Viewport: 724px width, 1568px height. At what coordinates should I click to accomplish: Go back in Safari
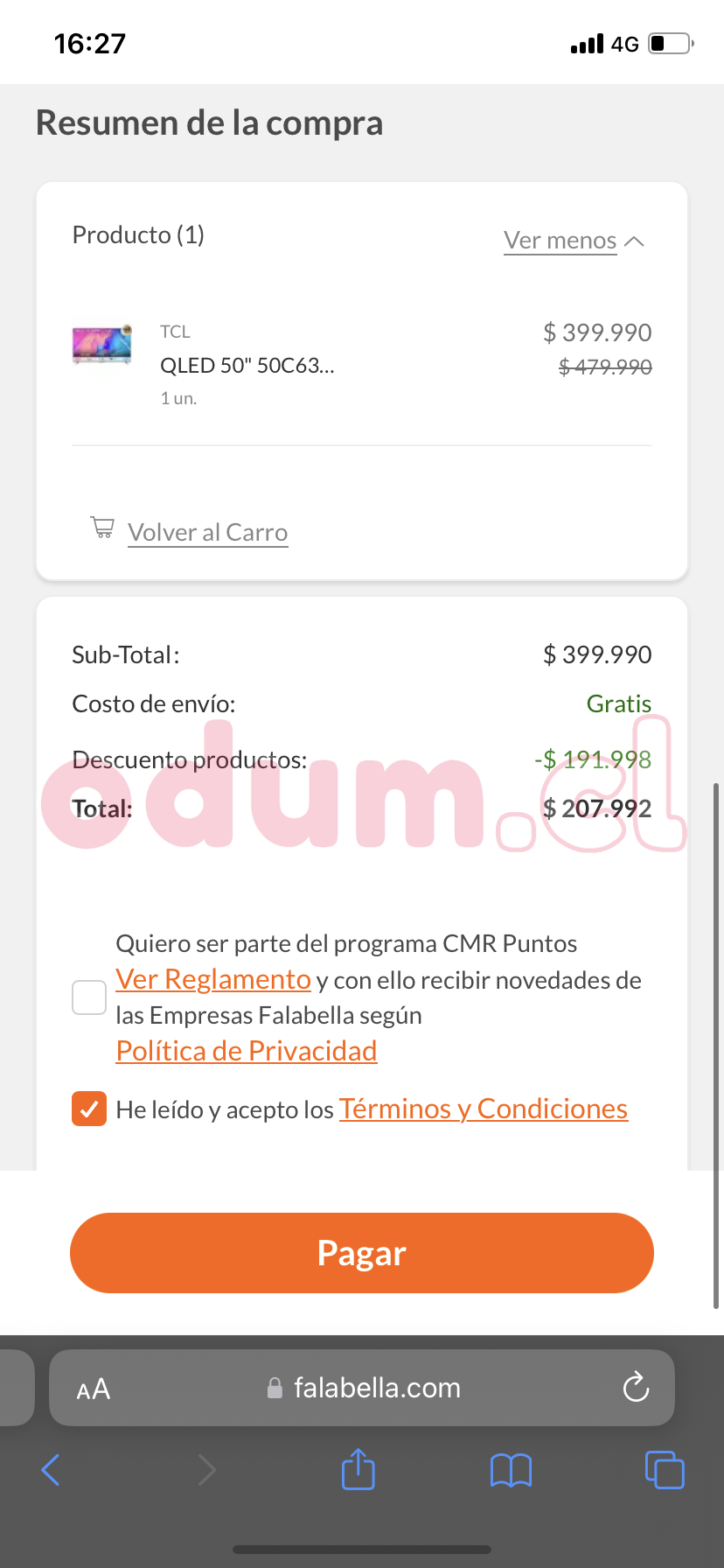51,1469
